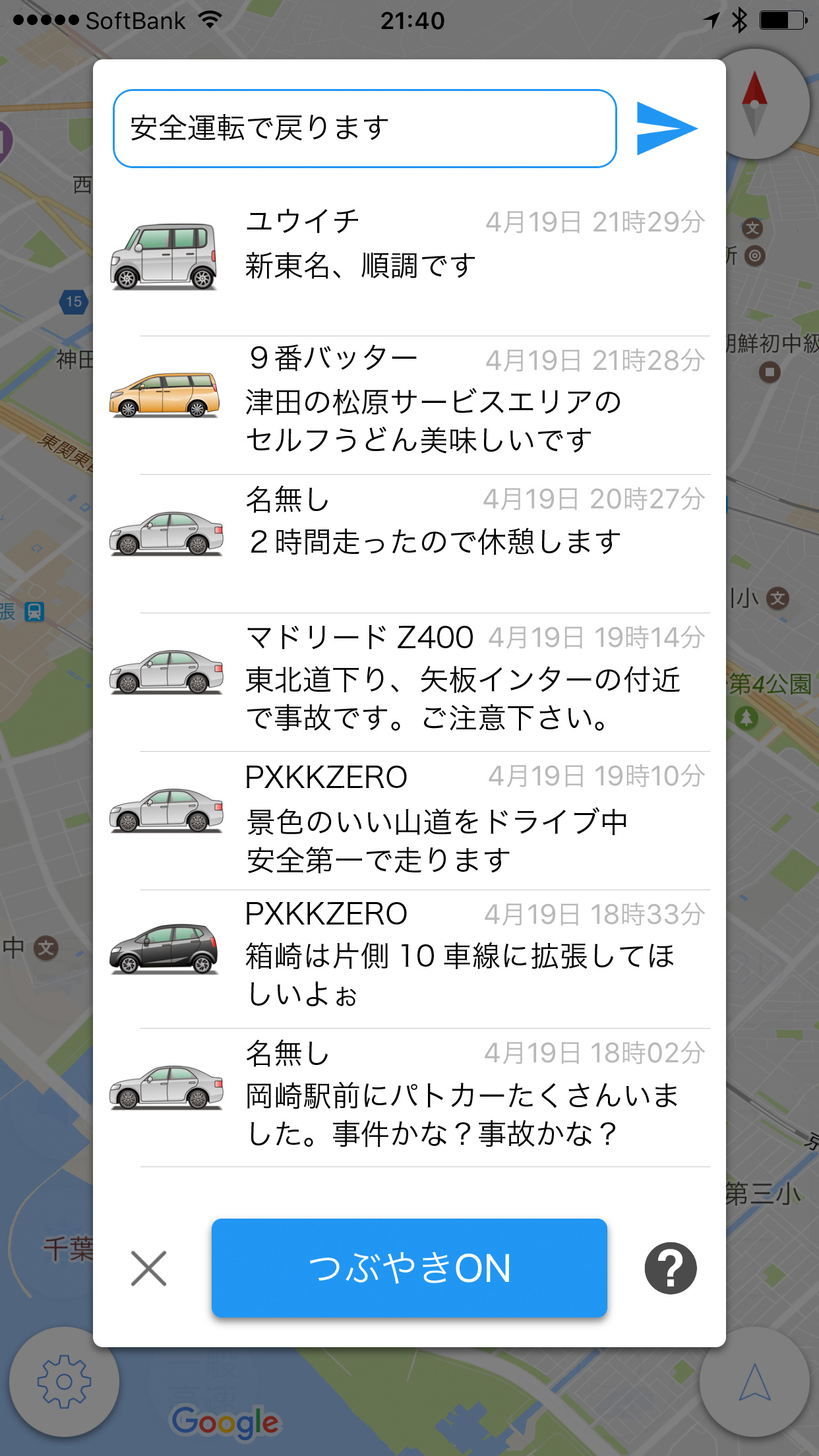Tap the location arrow button
Viewport: 819px width, 1456px height.
754,1381
